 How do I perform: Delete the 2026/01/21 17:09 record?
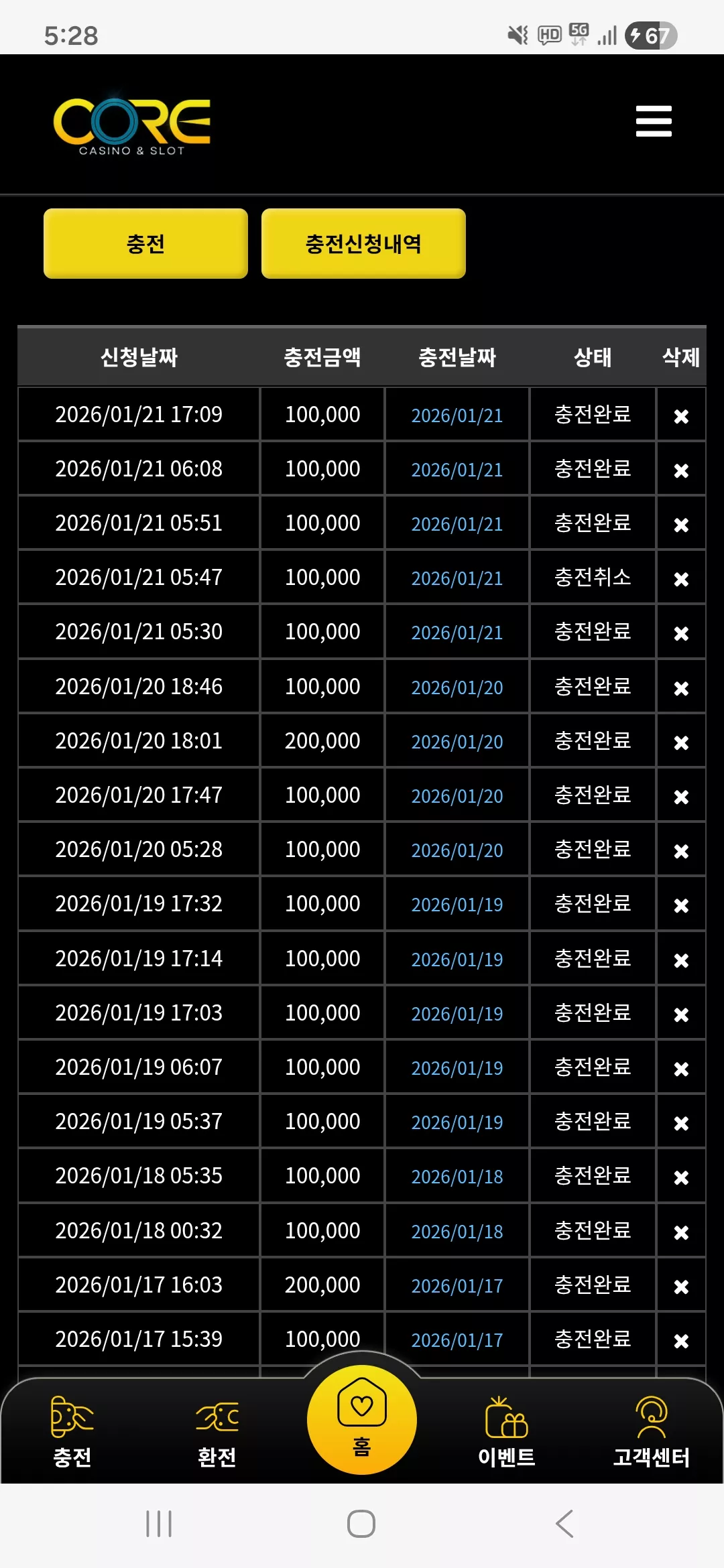(x=681, y=416)
